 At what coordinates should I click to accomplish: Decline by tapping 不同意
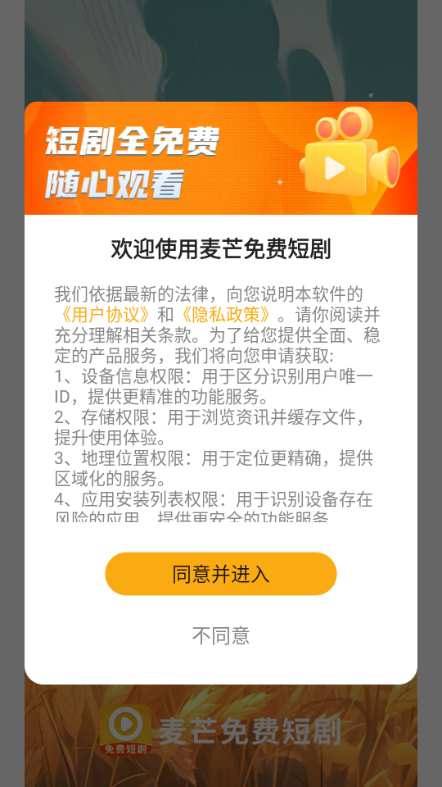click(221, 635)
